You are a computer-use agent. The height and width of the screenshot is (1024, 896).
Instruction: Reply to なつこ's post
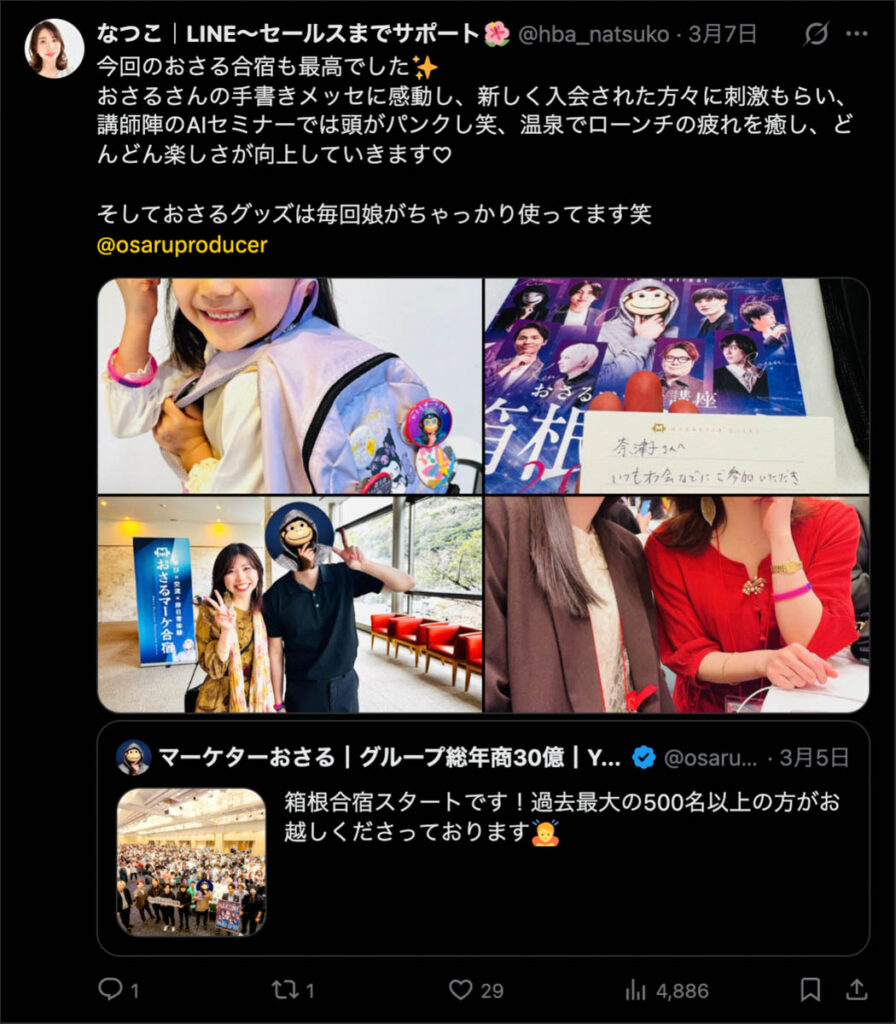[111, 990]
